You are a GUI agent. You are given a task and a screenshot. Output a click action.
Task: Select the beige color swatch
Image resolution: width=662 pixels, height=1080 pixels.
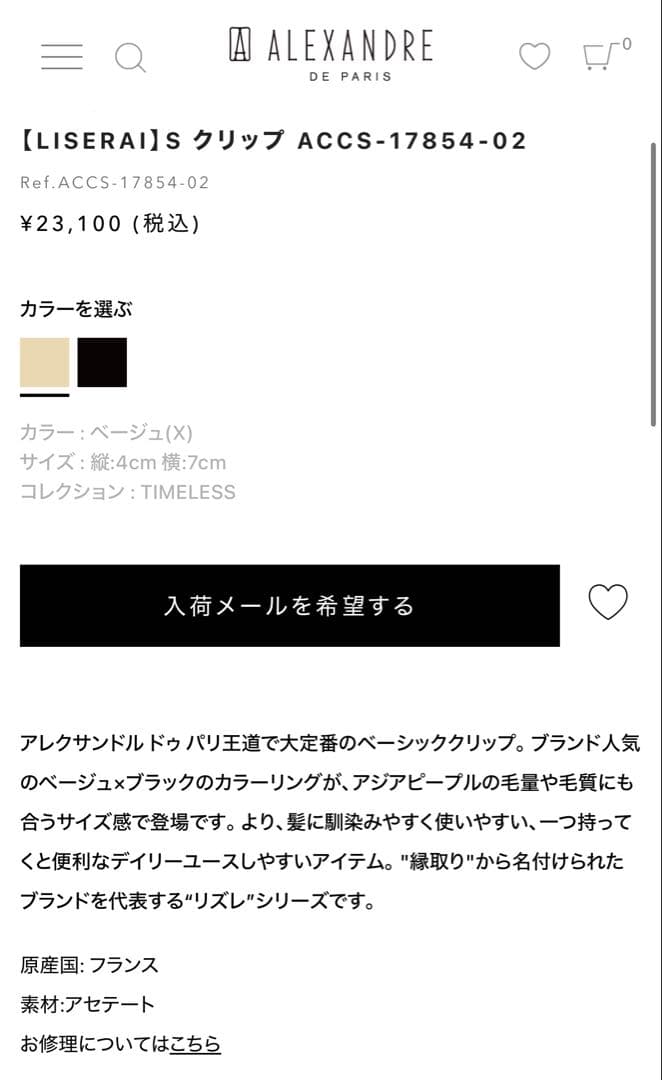point(45,362)
